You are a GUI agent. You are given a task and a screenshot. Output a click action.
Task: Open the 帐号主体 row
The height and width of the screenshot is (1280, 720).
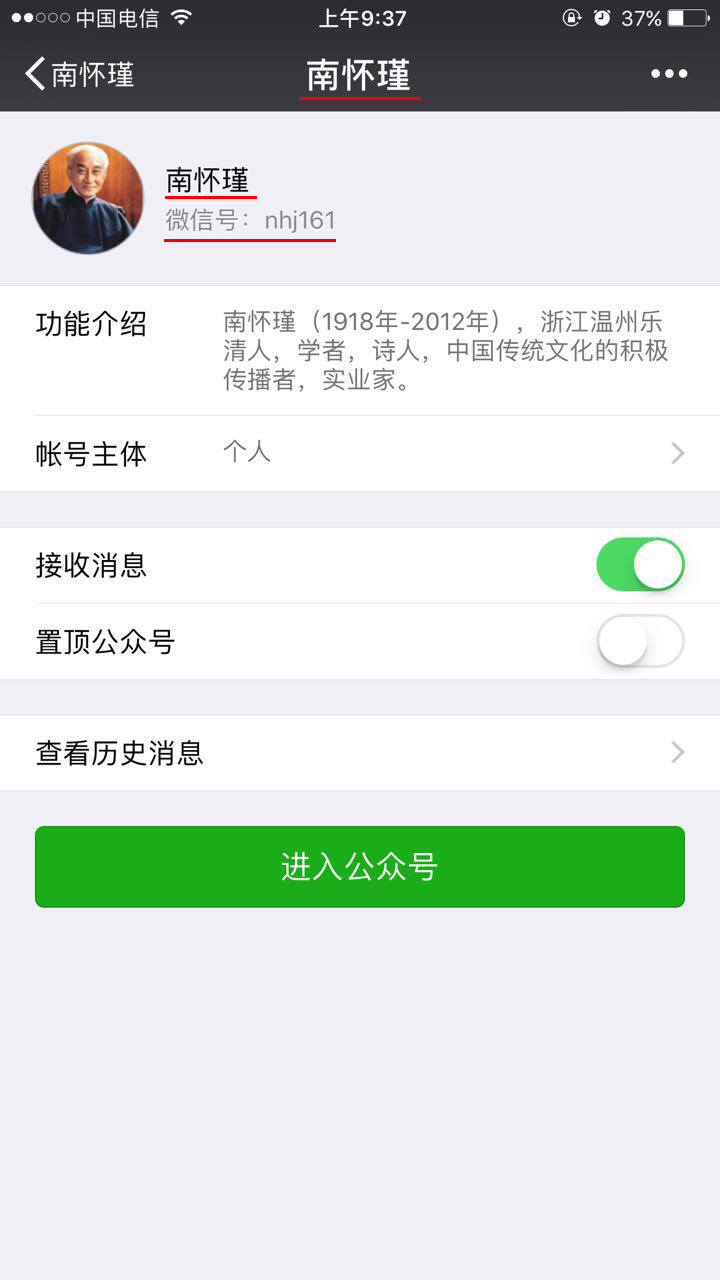point(360,453)
